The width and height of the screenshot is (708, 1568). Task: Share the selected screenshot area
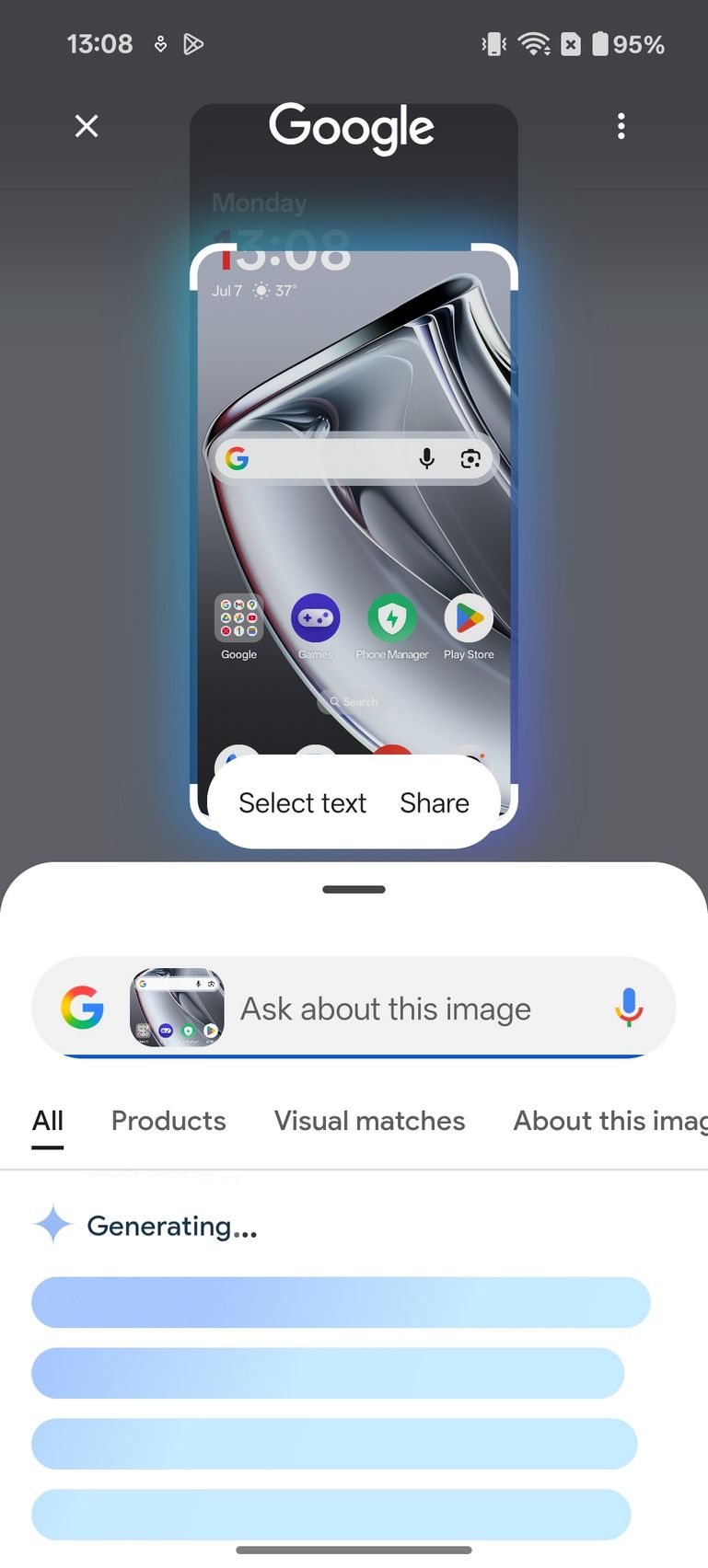(435, 803)
